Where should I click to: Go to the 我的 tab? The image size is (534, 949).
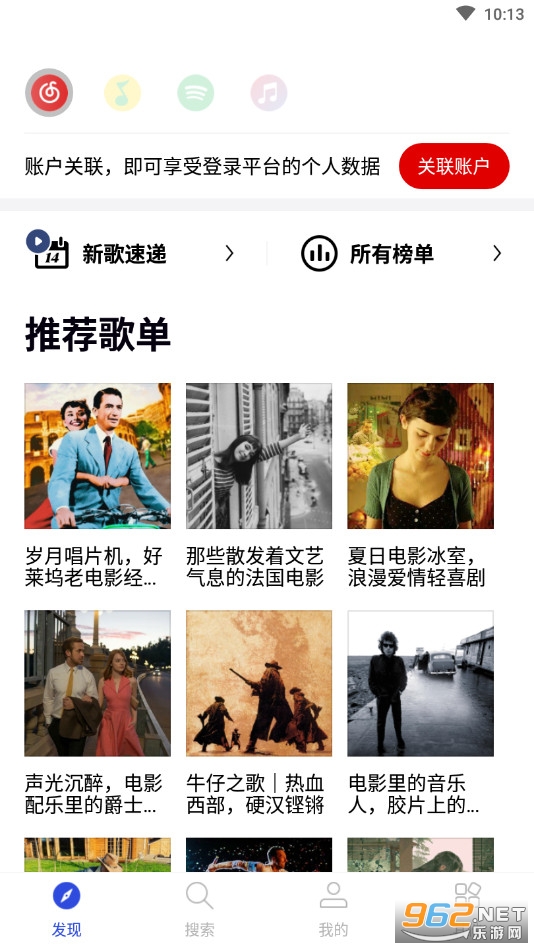click(x=334, y=910)
